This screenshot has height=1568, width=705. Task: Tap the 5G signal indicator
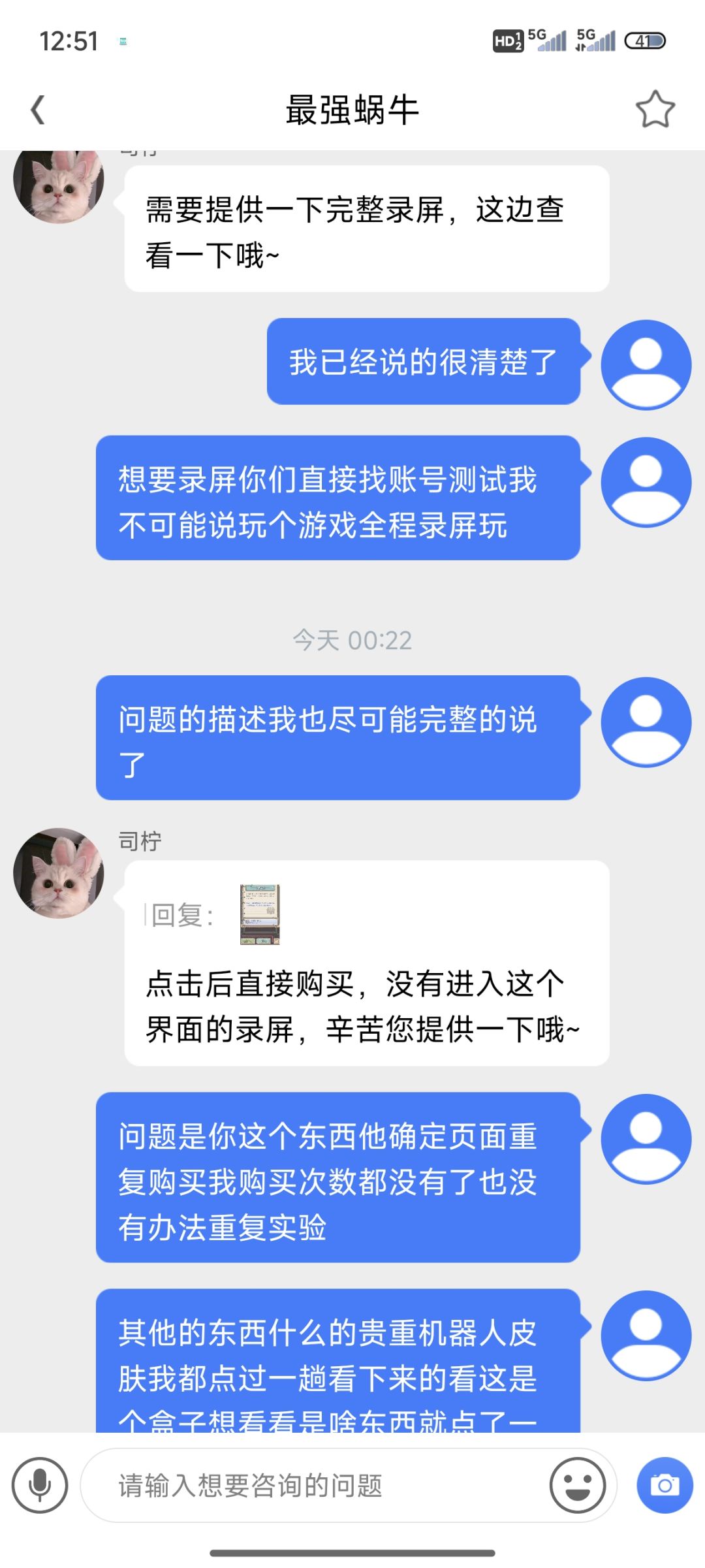point(546,40)
